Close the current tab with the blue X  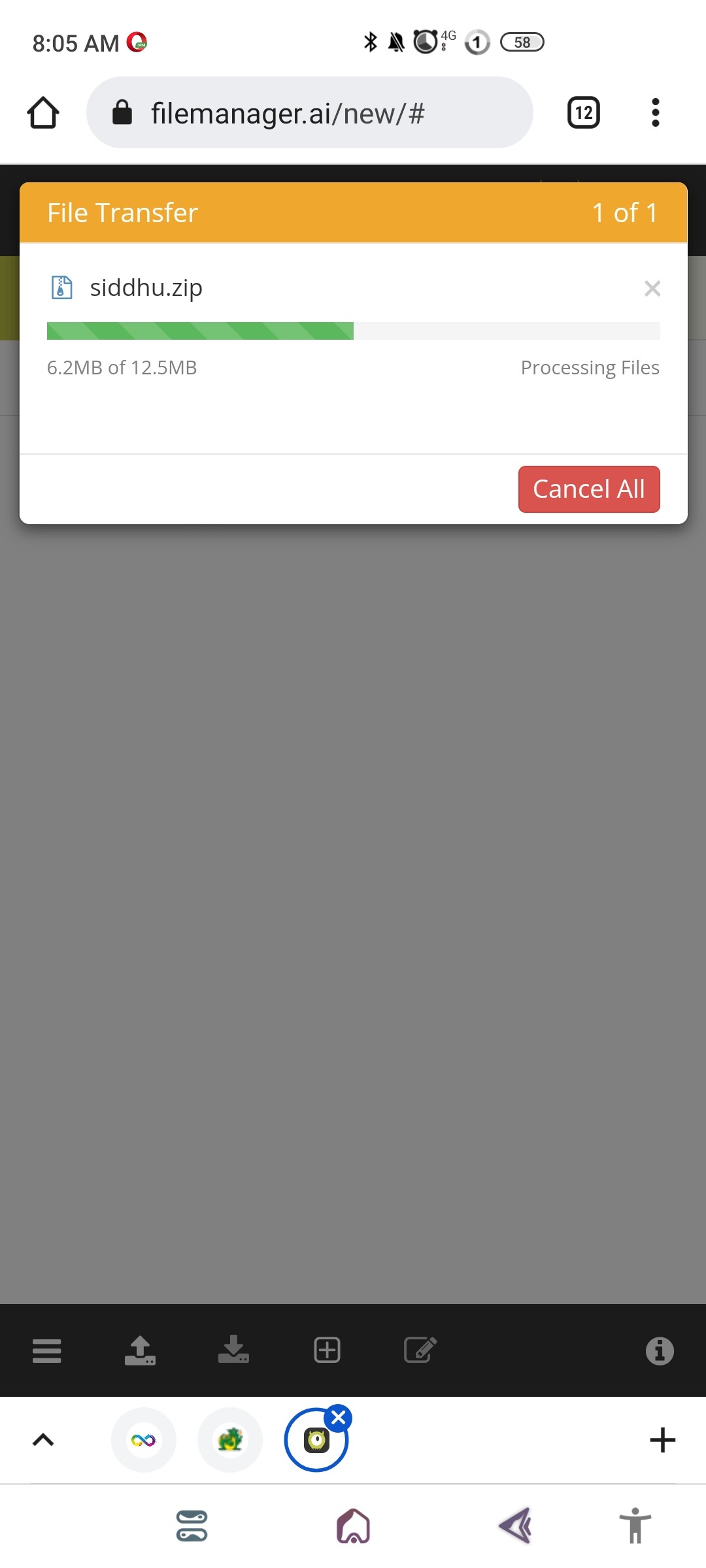pos(339,1418)
